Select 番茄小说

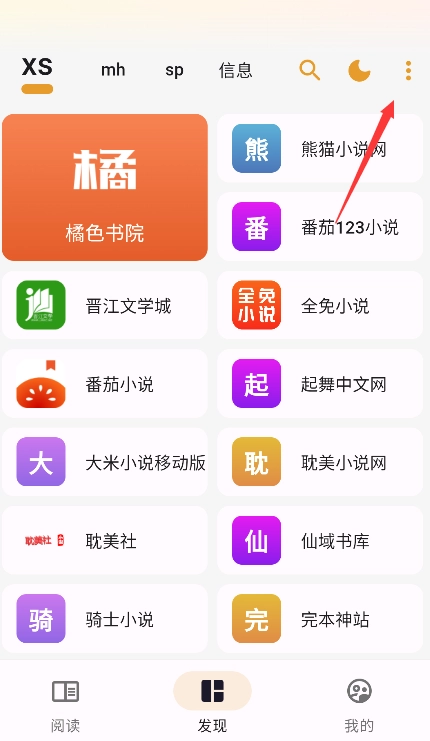[x=105, y=384]
